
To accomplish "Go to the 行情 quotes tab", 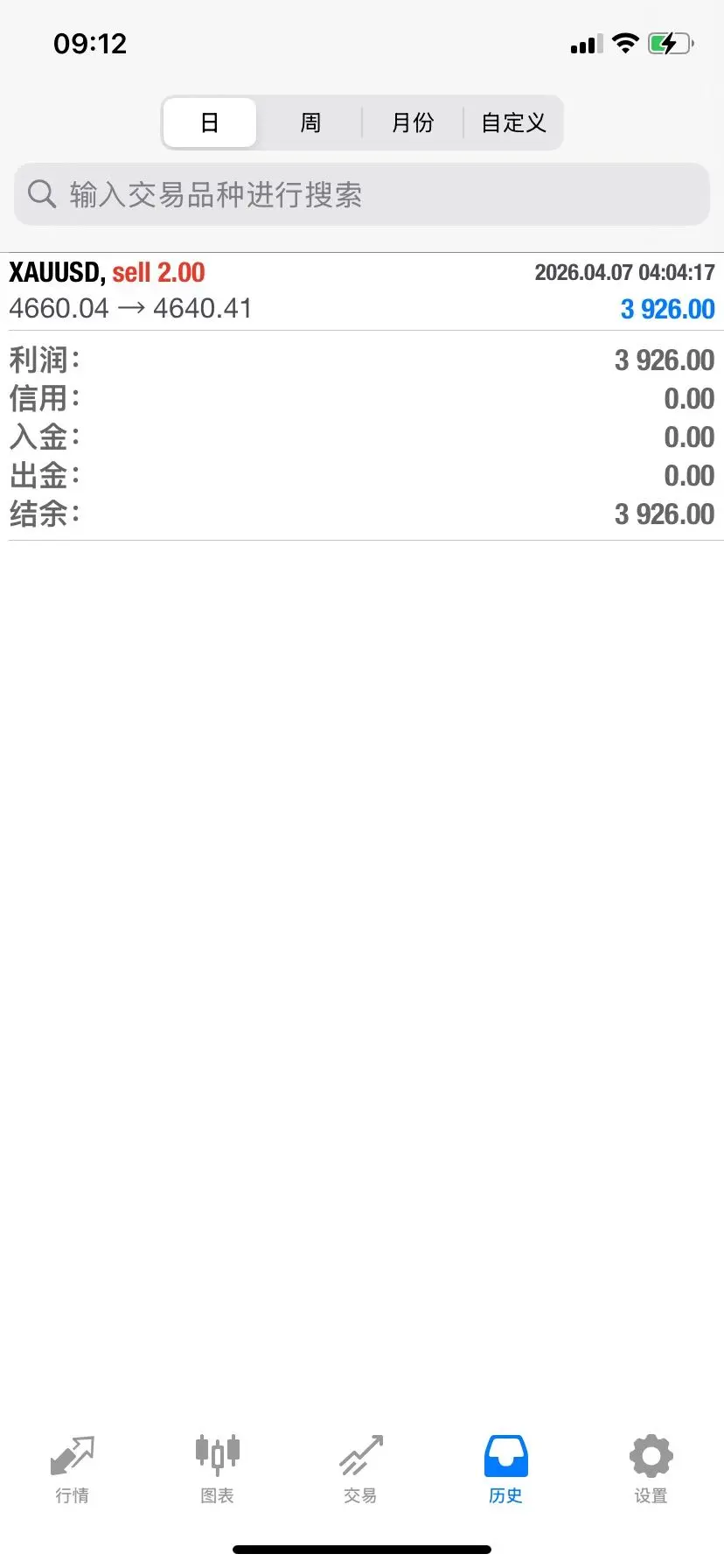I will click(x=72, y=1468).
